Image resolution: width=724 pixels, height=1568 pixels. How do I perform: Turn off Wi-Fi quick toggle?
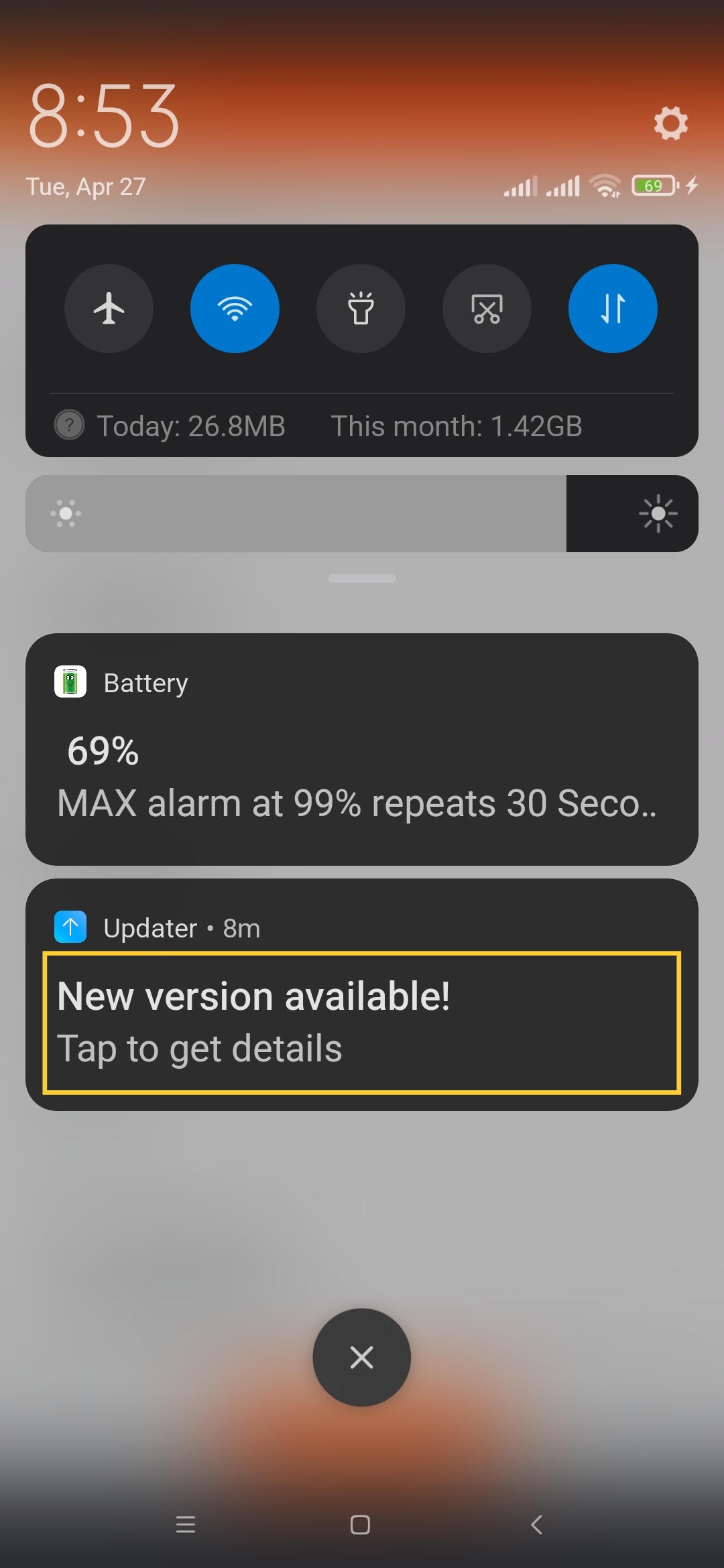235,309
